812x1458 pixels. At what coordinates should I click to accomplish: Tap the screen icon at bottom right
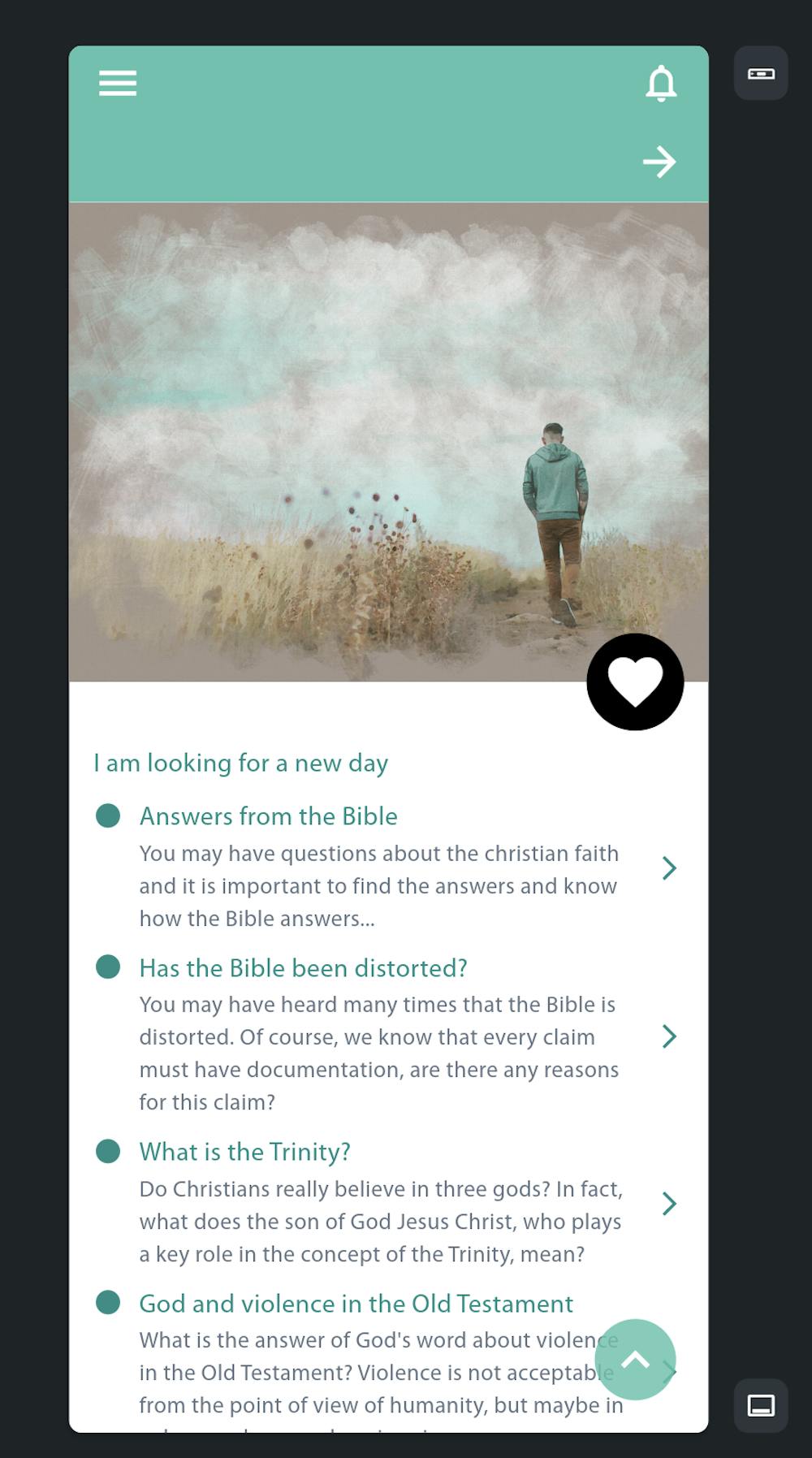coord(761,1405)
